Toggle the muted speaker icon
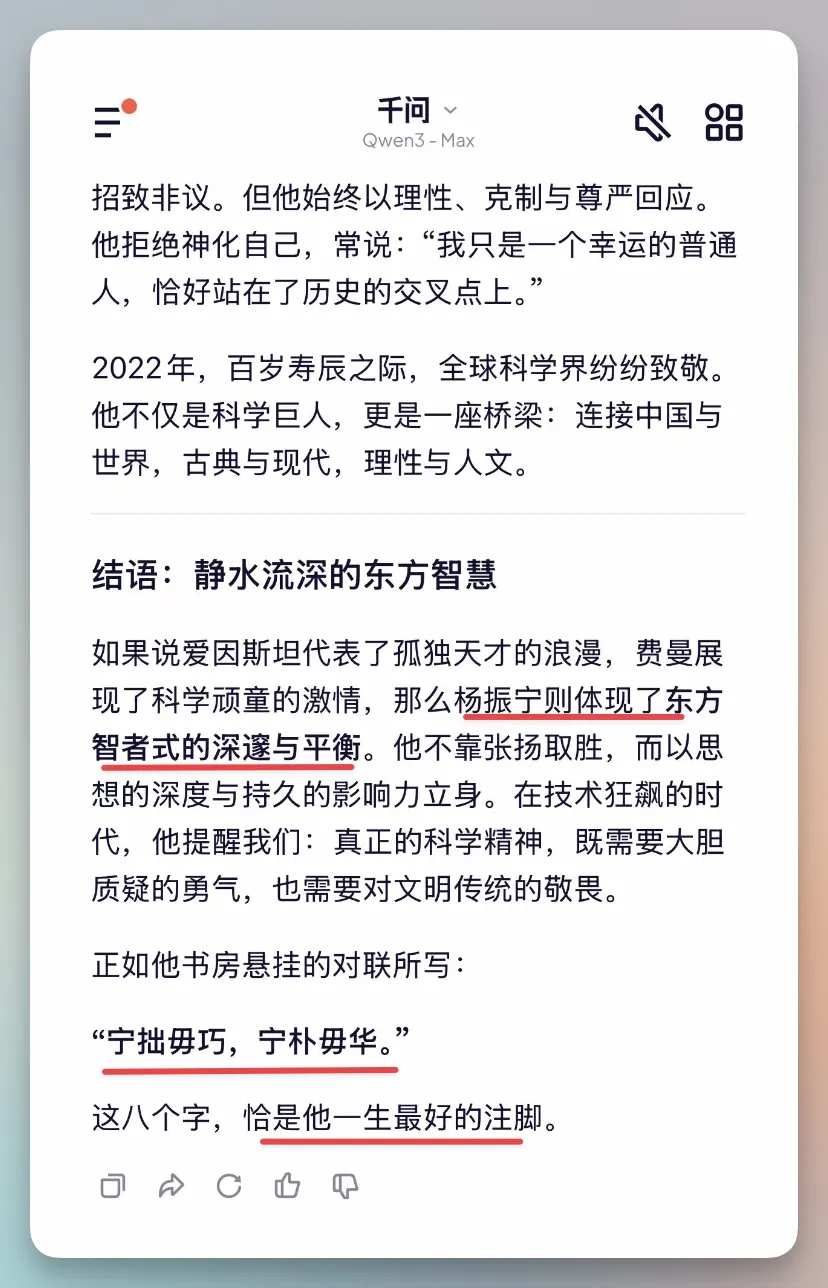The width and height of the screenshot is (828, 1288). pyautogui.click(x=653, y=122)
